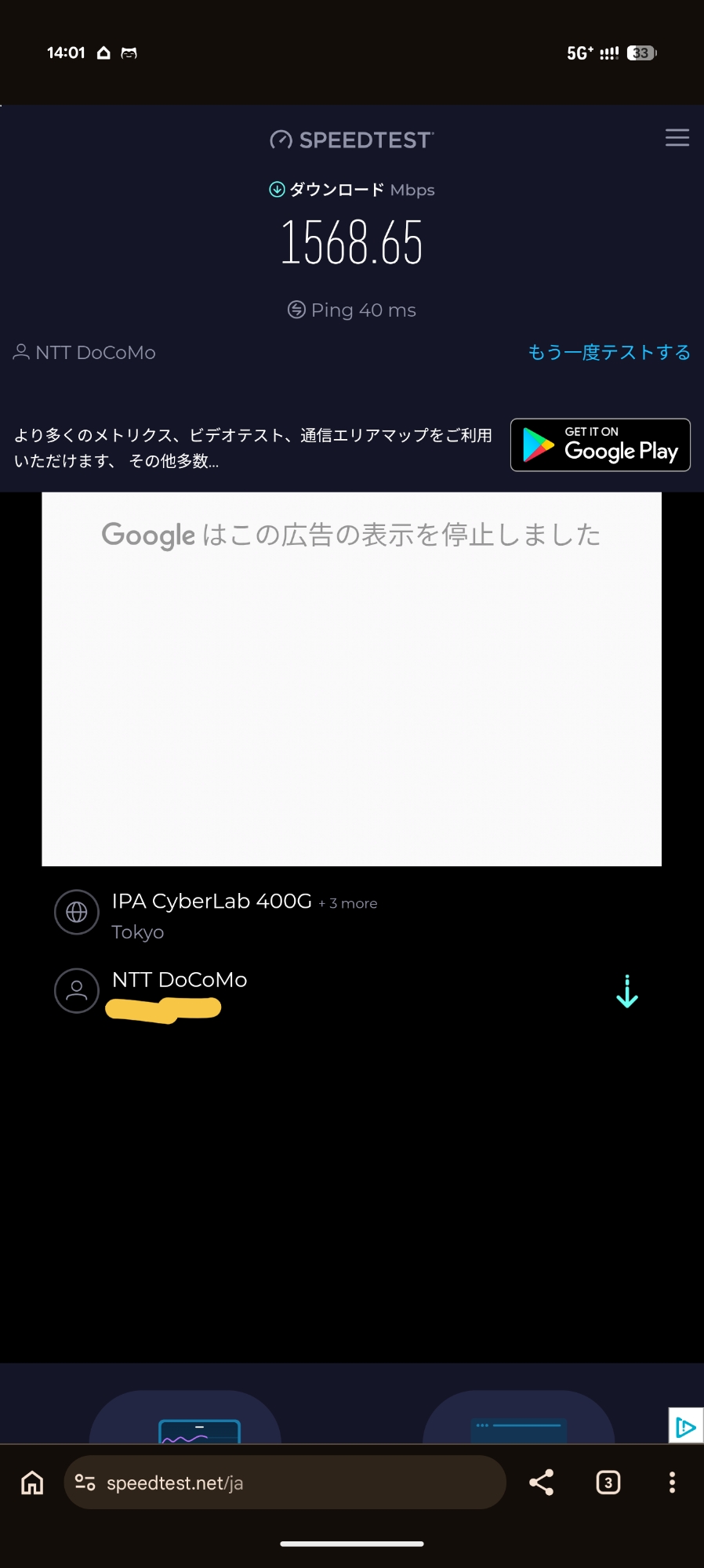Share this page
704x1568 pixels.
[x=541, y=1483]
